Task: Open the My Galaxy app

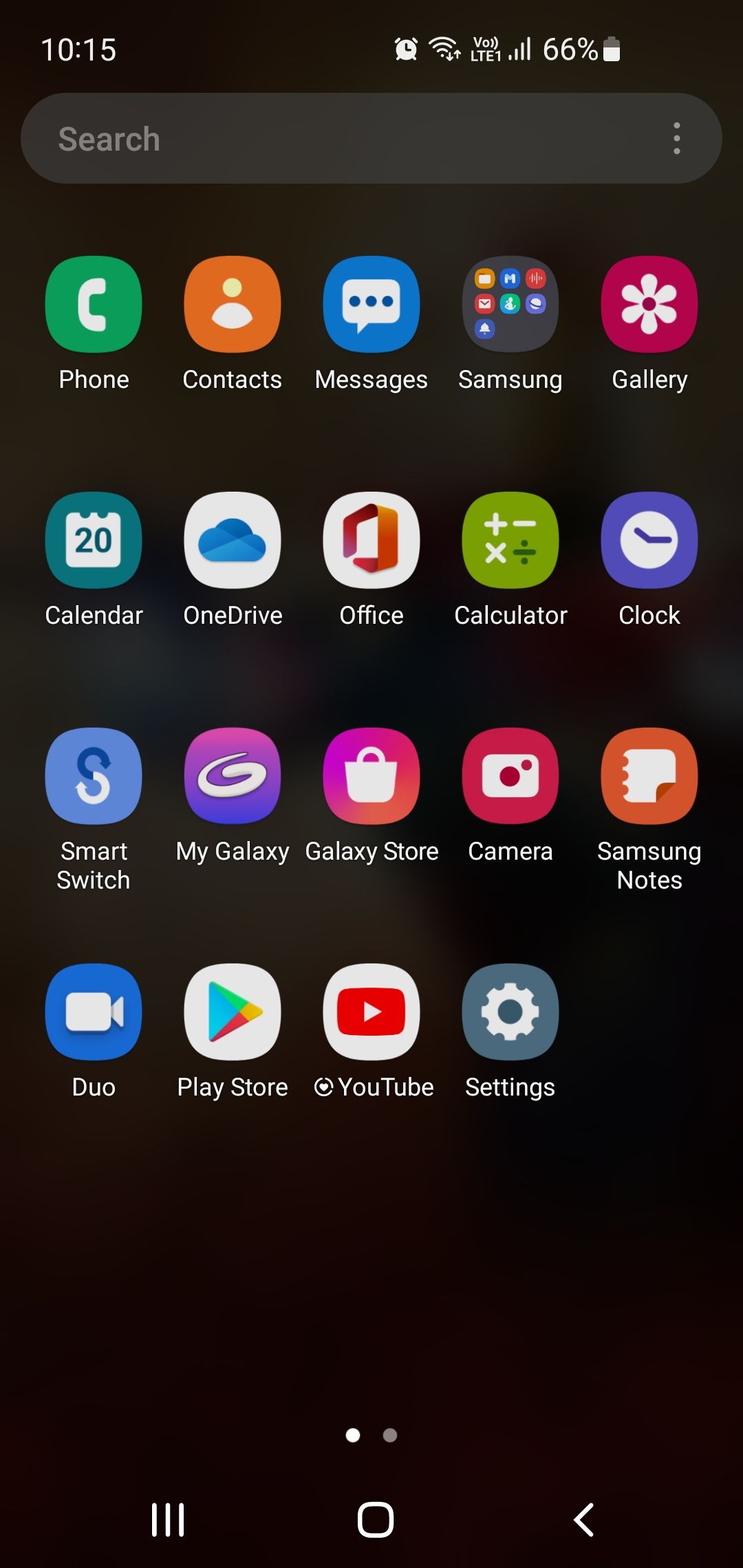Action: pyautogui.click(x=232, y=776)
